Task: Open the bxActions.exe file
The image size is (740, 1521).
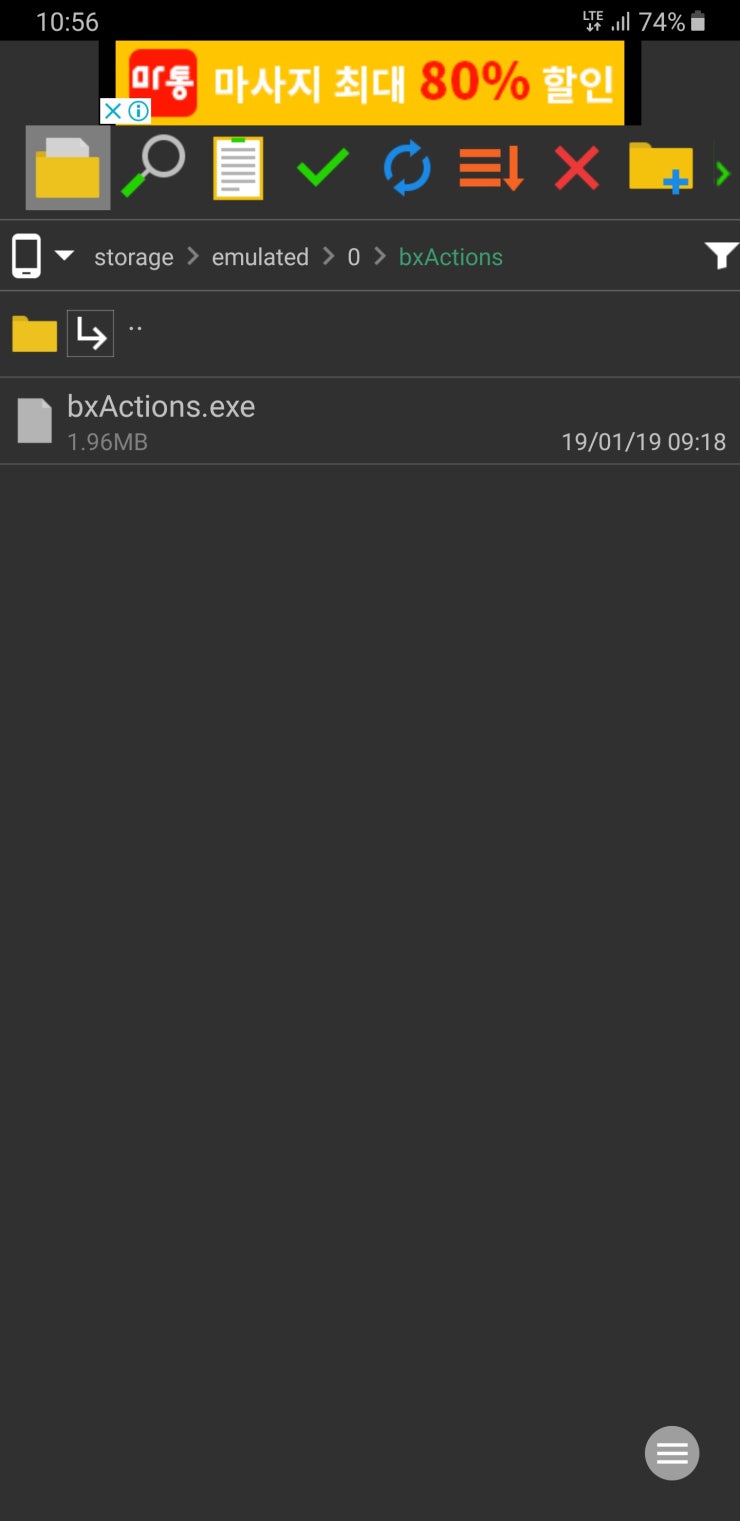Action: coord(161,420)
